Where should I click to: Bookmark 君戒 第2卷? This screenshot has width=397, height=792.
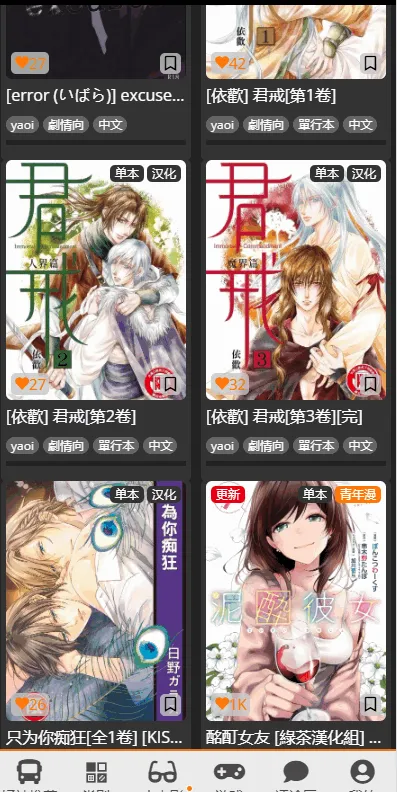click(170, 383)
